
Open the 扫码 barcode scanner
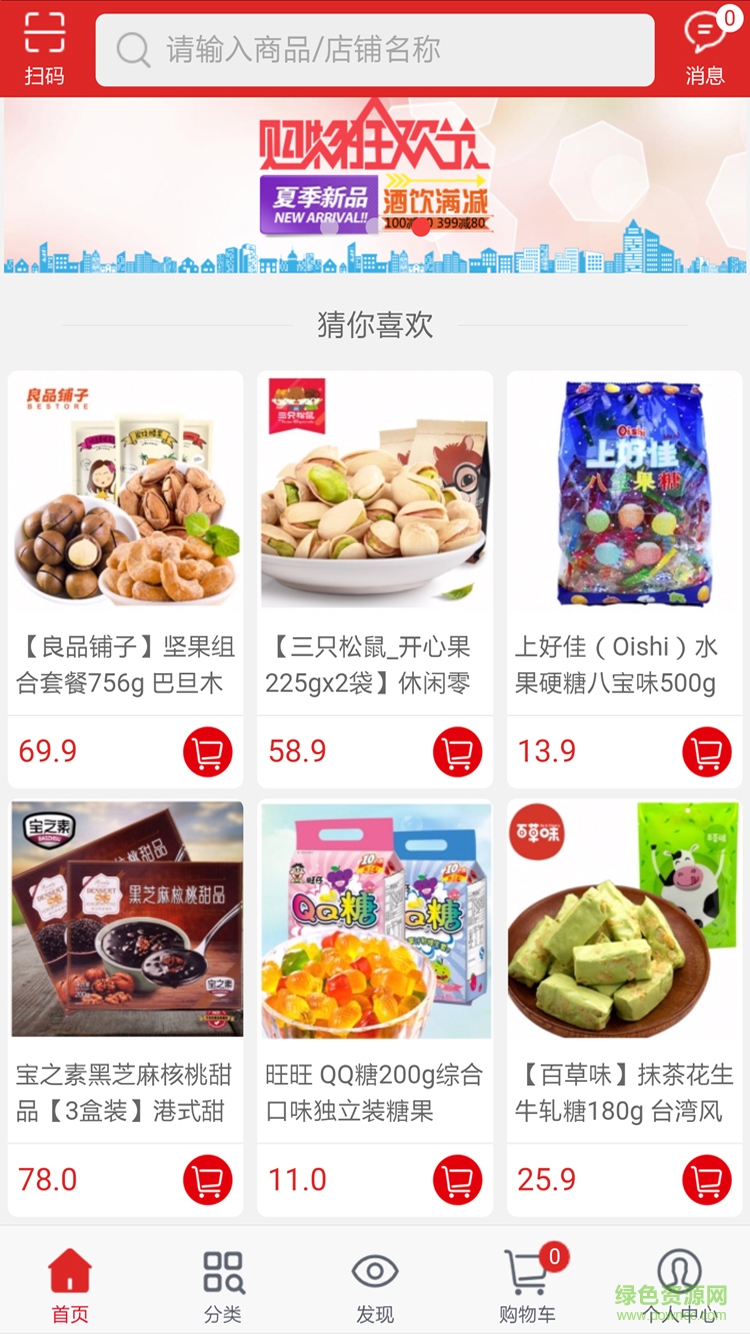coord(42,47)
